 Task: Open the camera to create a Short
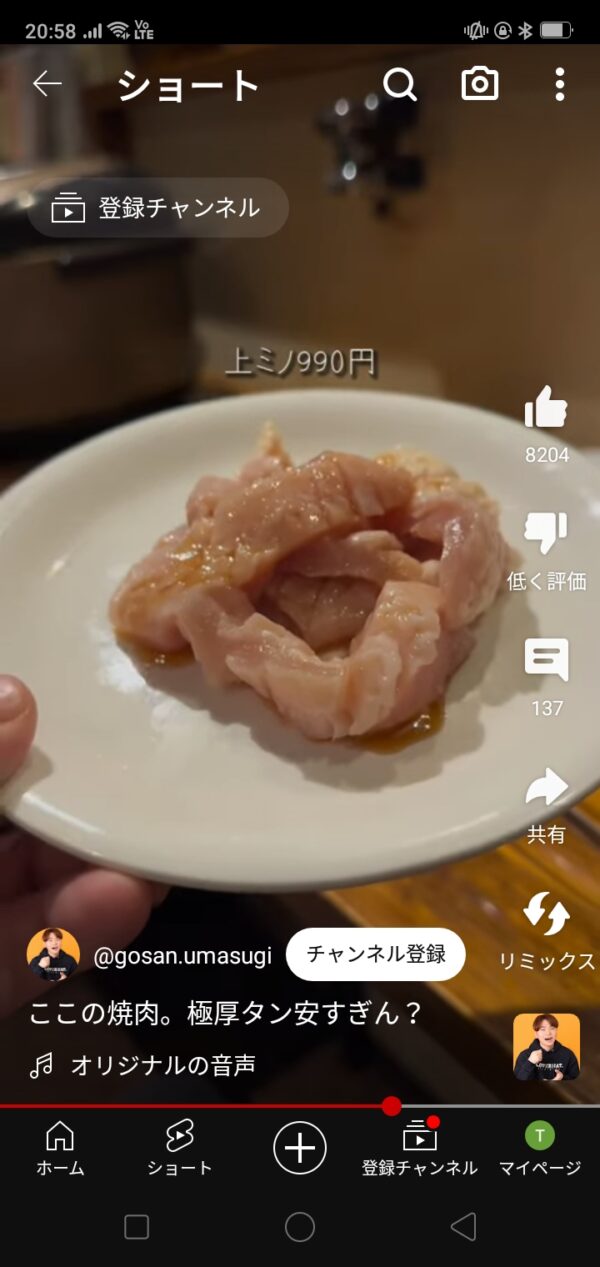(x=480, y=85)
